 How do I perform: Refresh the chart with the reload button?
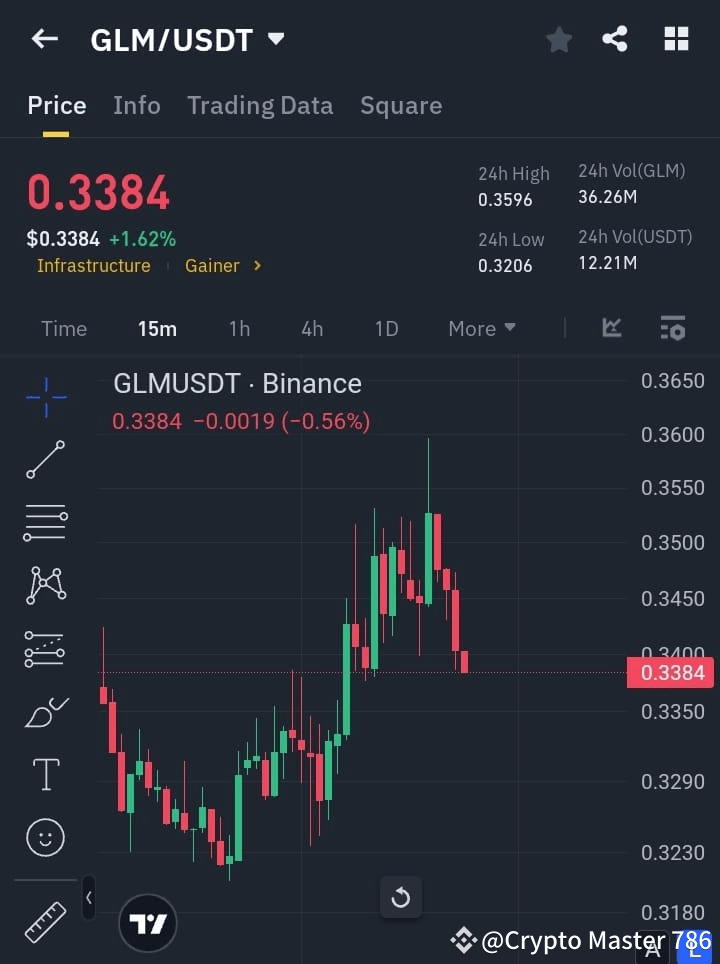tap(401, 897)
